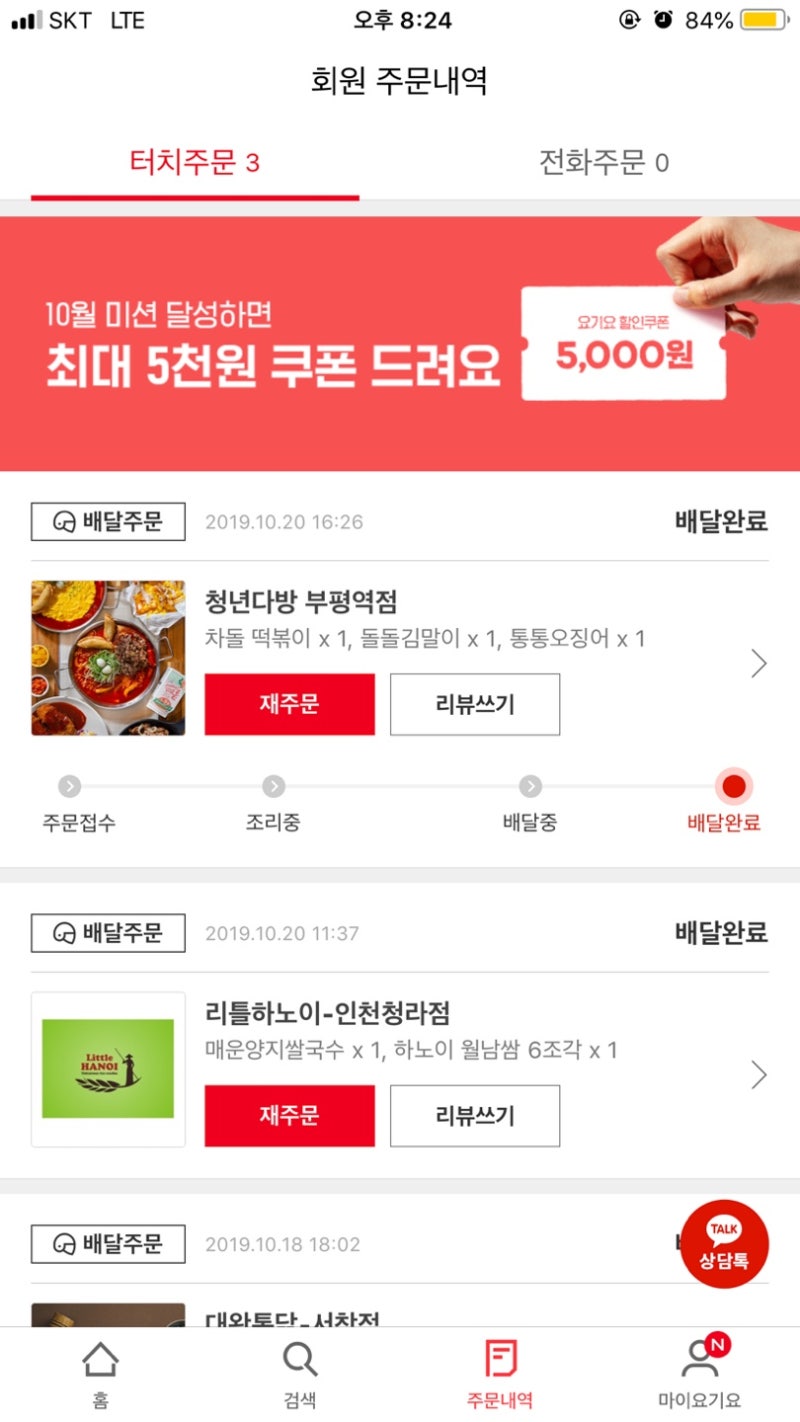
Task: Switch to the 전화주문 tab
Action: (x=603, y=162)
